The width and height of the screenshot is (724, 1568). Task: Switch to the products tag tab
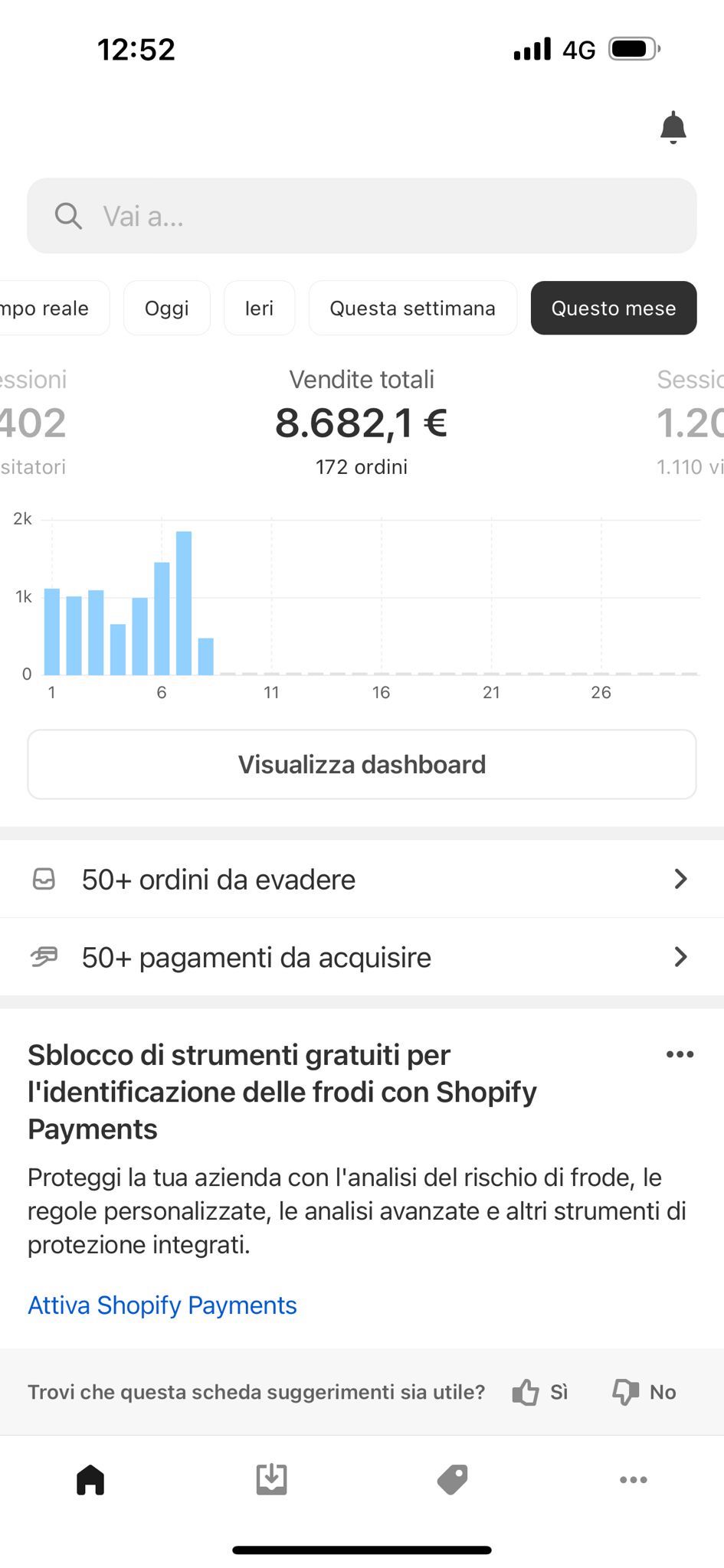452,1479
